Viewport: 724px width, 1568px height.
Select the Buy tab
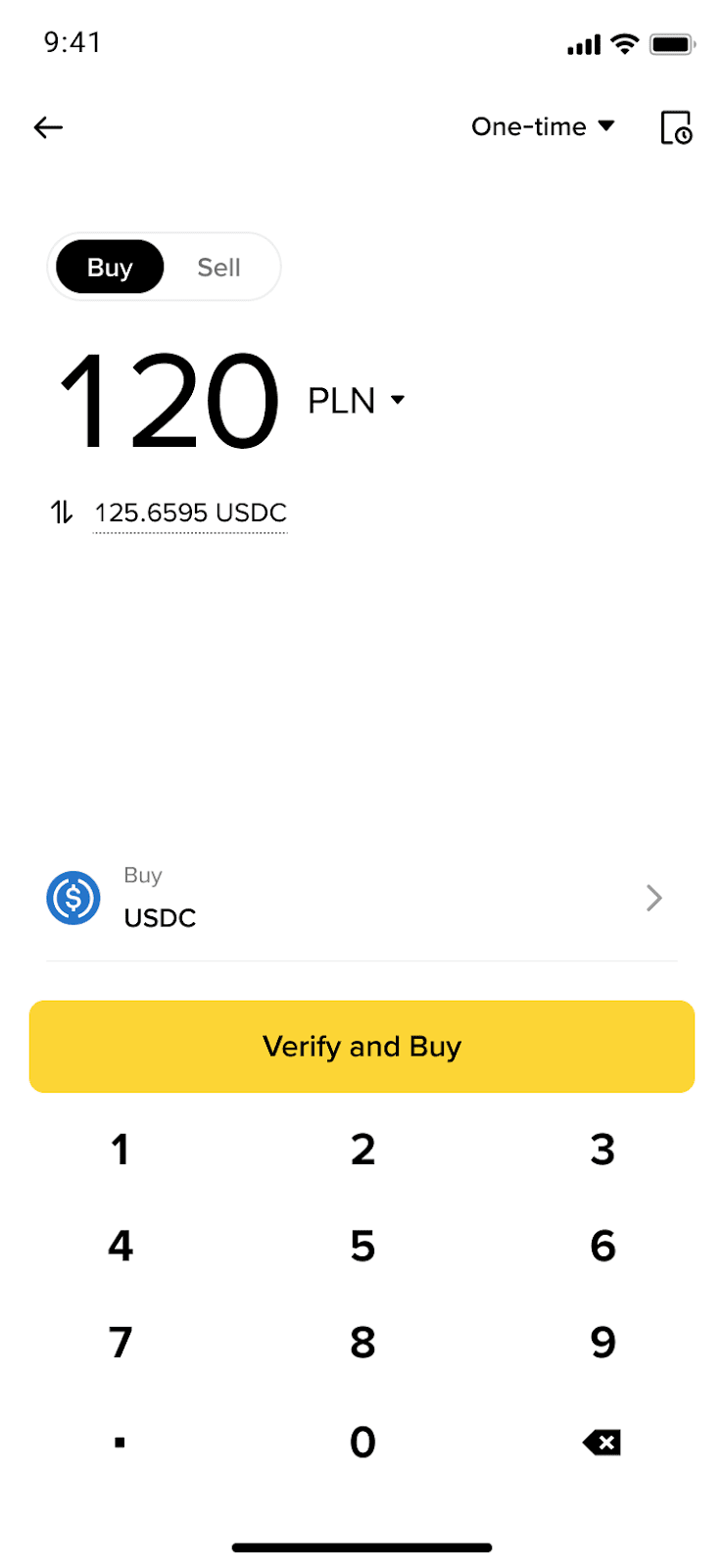click(110, 268)
